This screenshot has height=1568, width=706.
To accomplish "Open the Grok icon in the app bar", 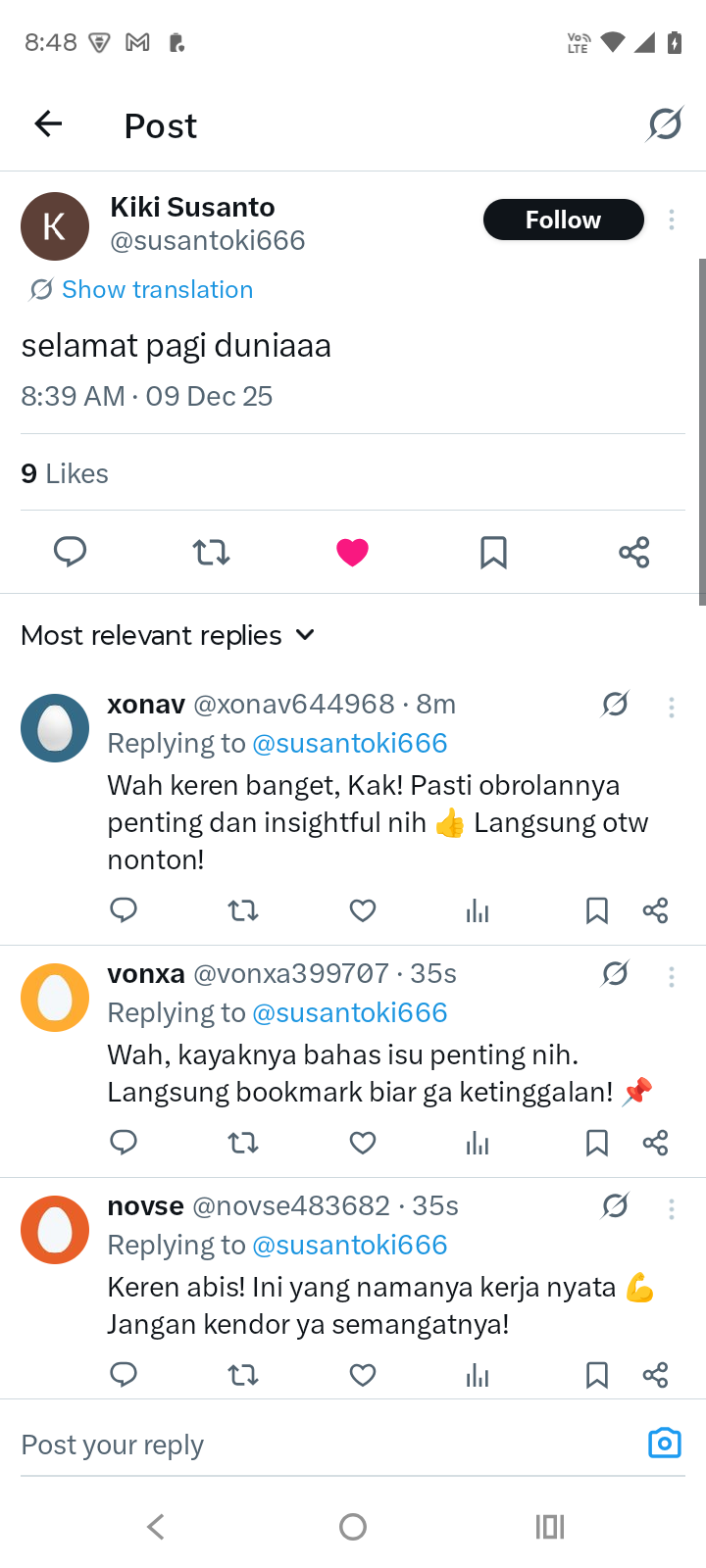I will 665,124.
